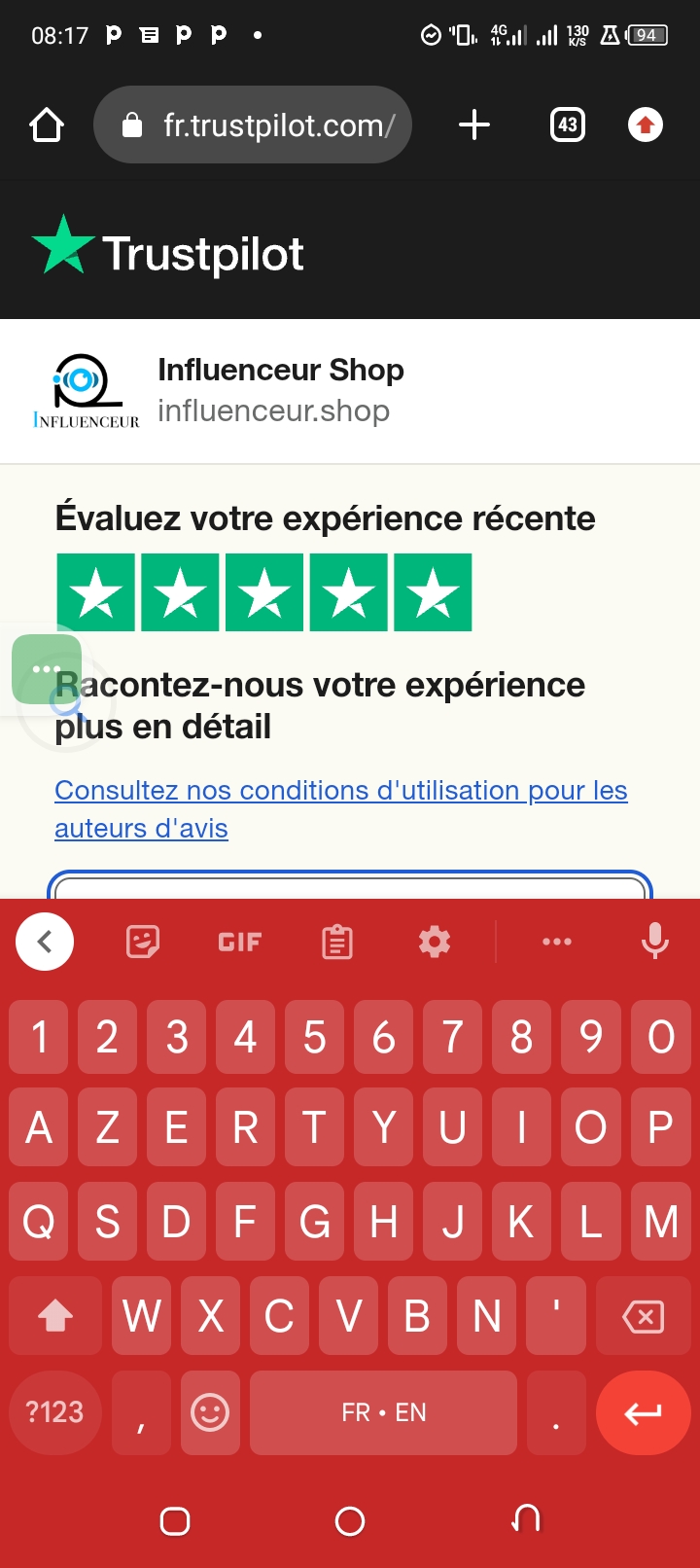Collapse the keyboard toolbar with the back arrow

pyautogui.click(x=45, y=942)
